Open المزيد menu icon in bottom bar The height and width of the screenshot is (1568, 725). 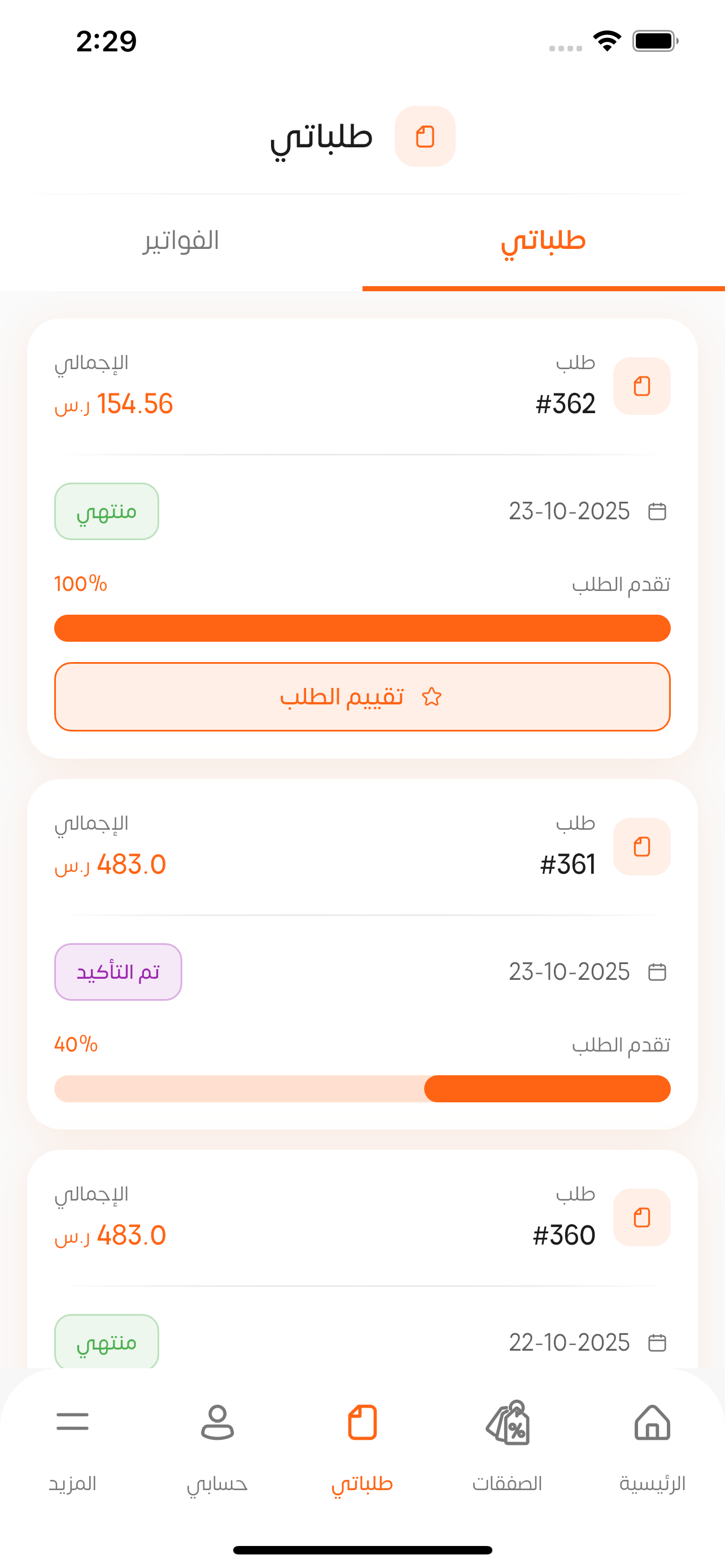[72, 1422]
